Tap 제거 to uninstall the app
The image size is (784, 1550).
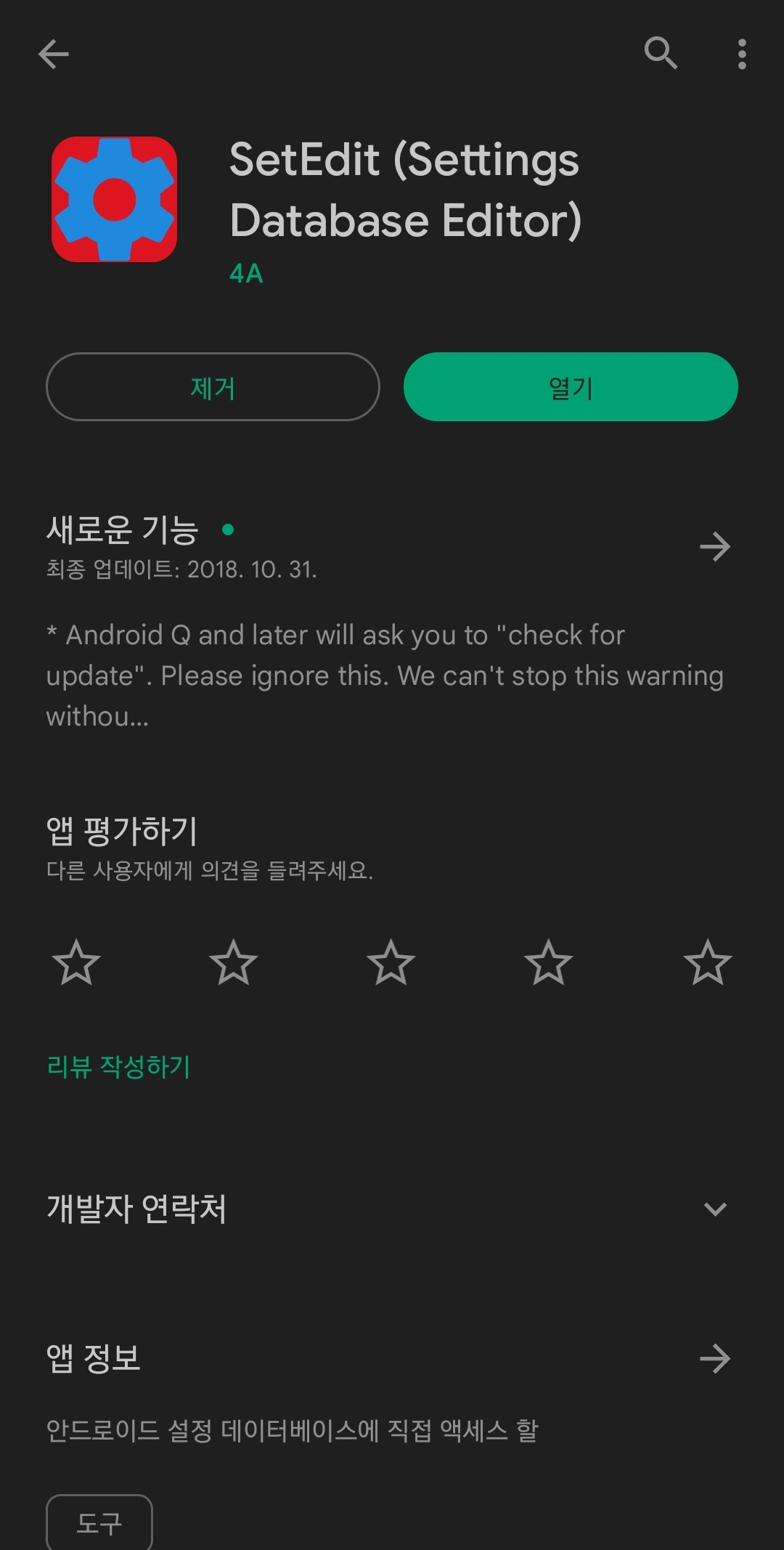[213, 387]
